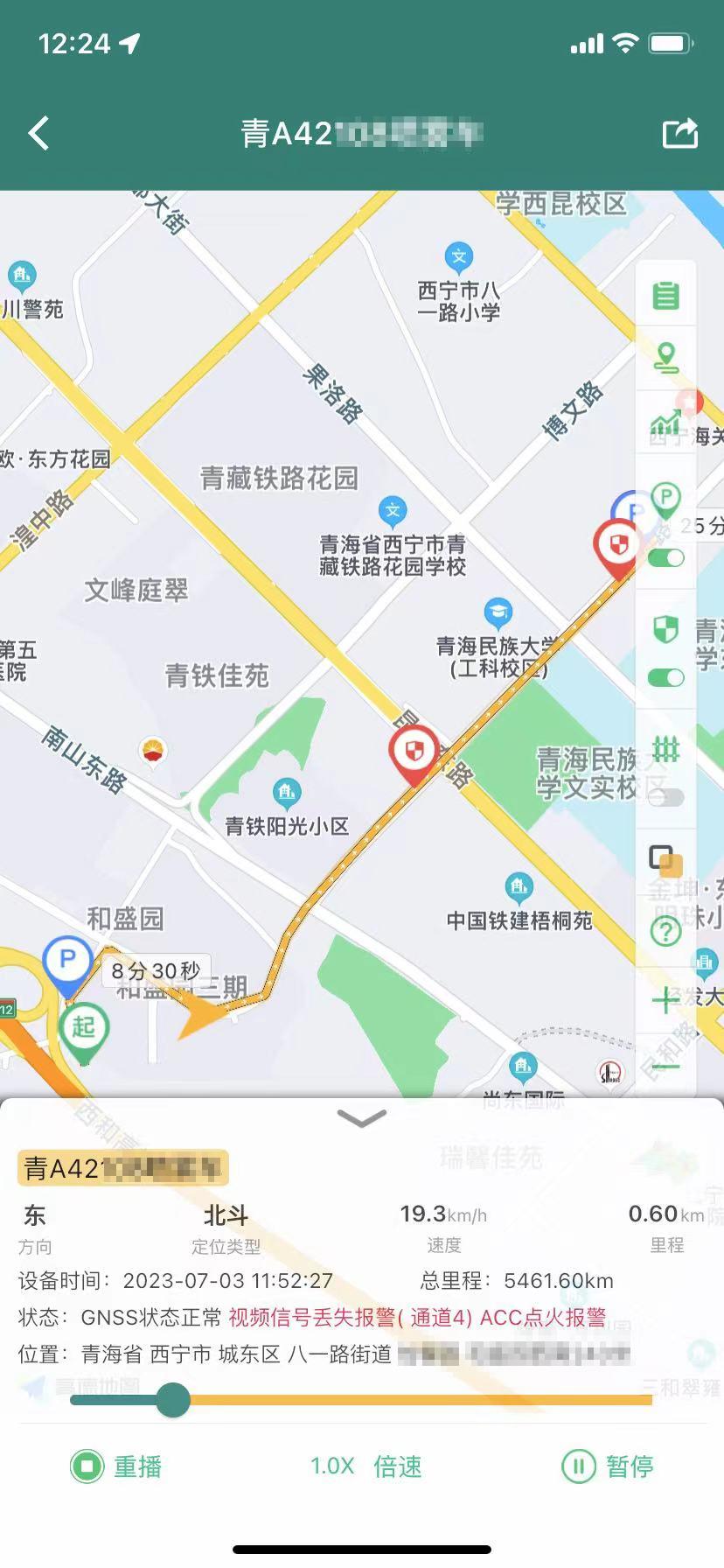The height and width of the screenshot is (1568, 724).
Task: Share the vehicle track via the header icon
Action: pos(680,133)
